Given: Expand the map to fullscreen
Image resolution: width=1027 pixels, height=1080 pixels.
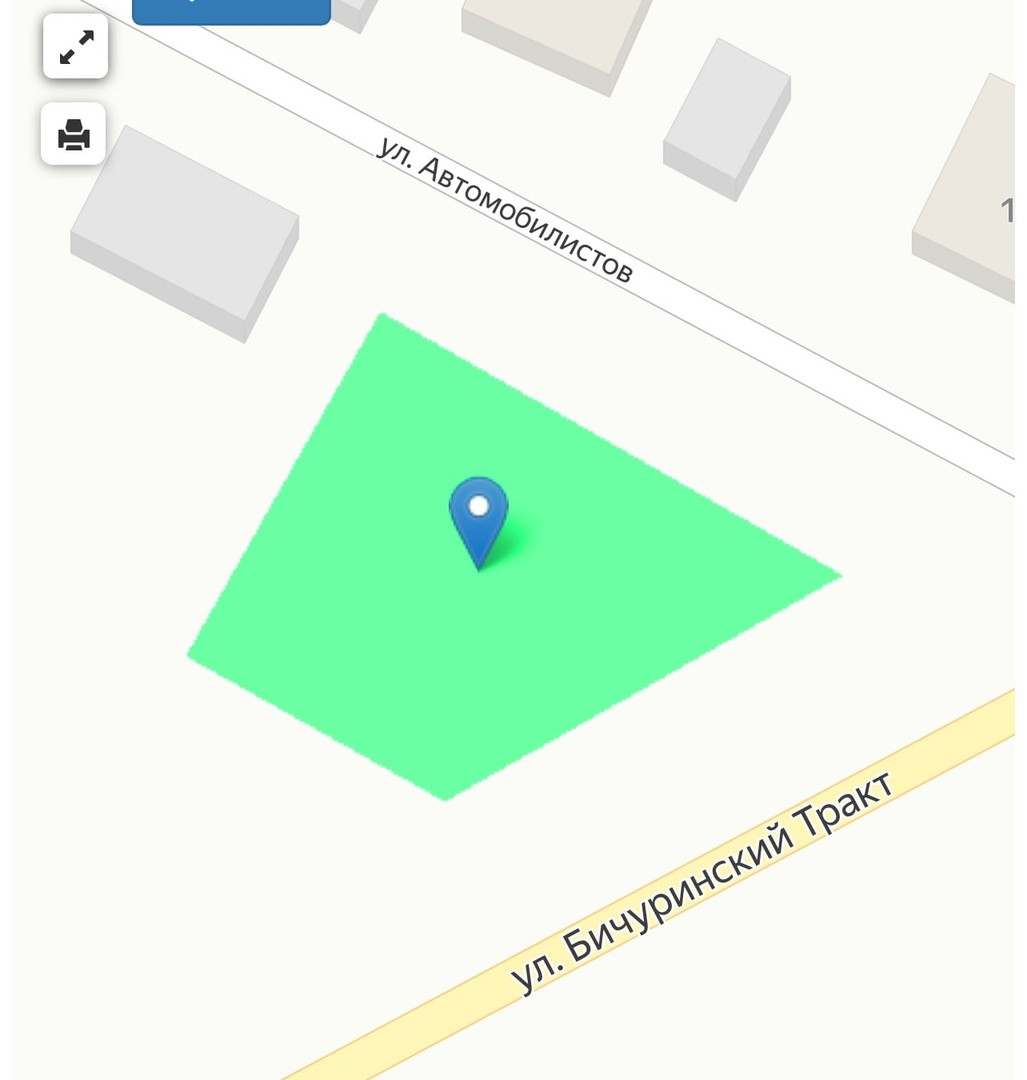Looking at the screenshot, I should click(76, 47).
